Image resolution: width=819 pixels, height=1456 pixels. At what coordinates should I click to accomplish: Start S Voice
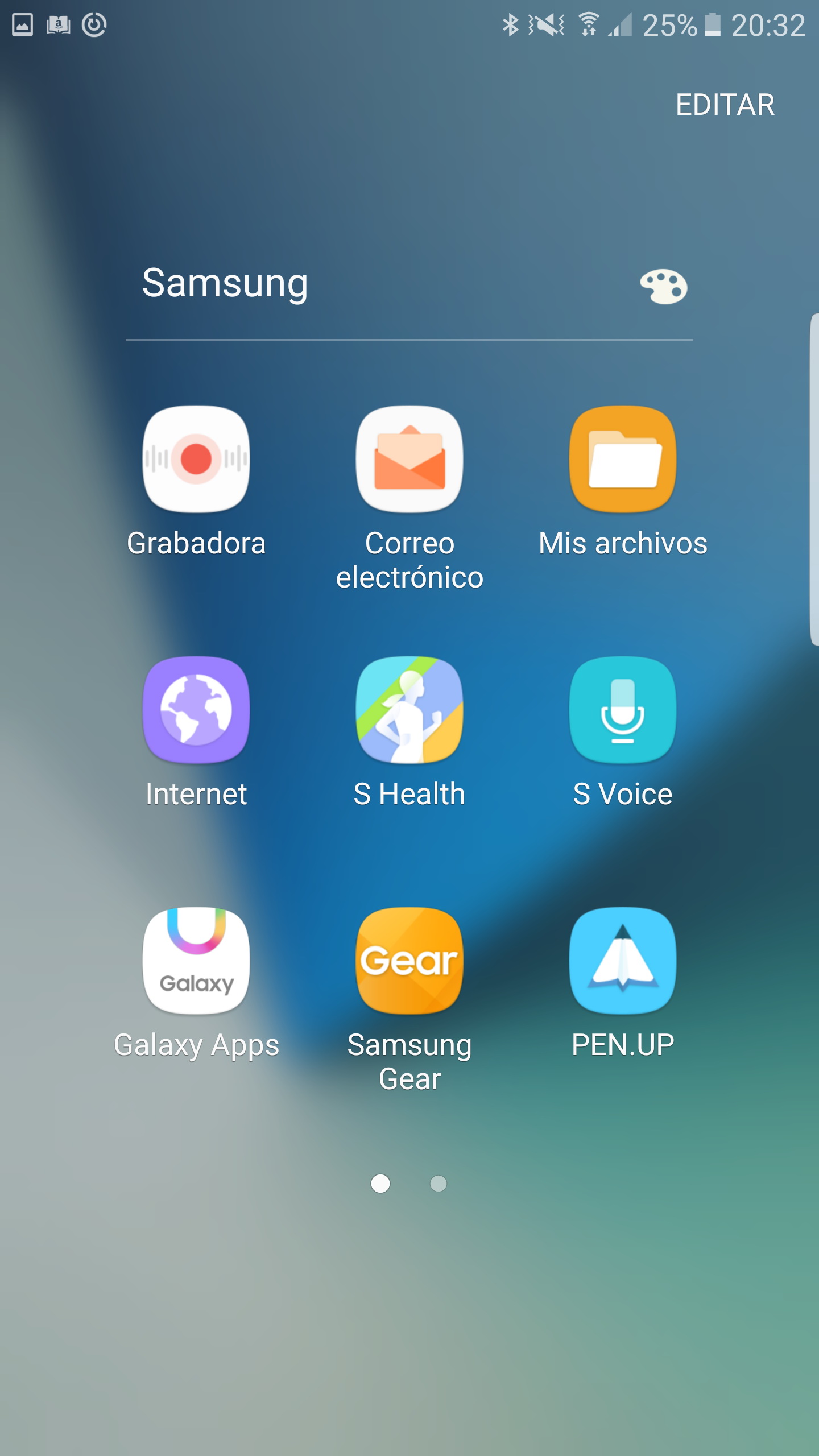coord(623,710)
